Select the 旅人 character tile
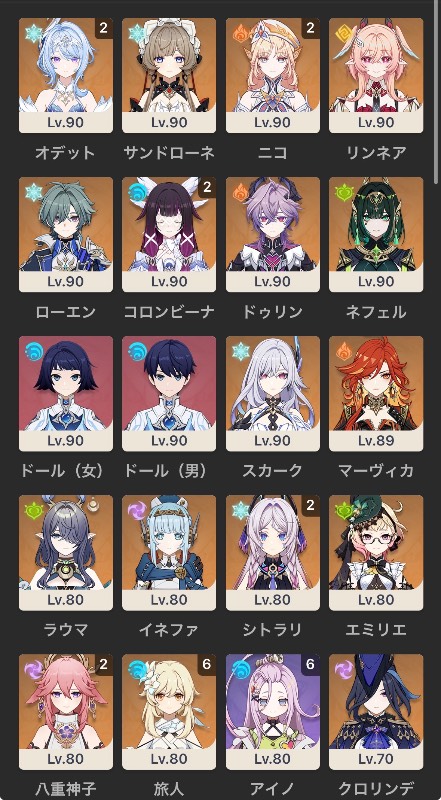Image resolution: width=441 pixels, height=800 pixels. pyautogui.click(x=169, y=712)
